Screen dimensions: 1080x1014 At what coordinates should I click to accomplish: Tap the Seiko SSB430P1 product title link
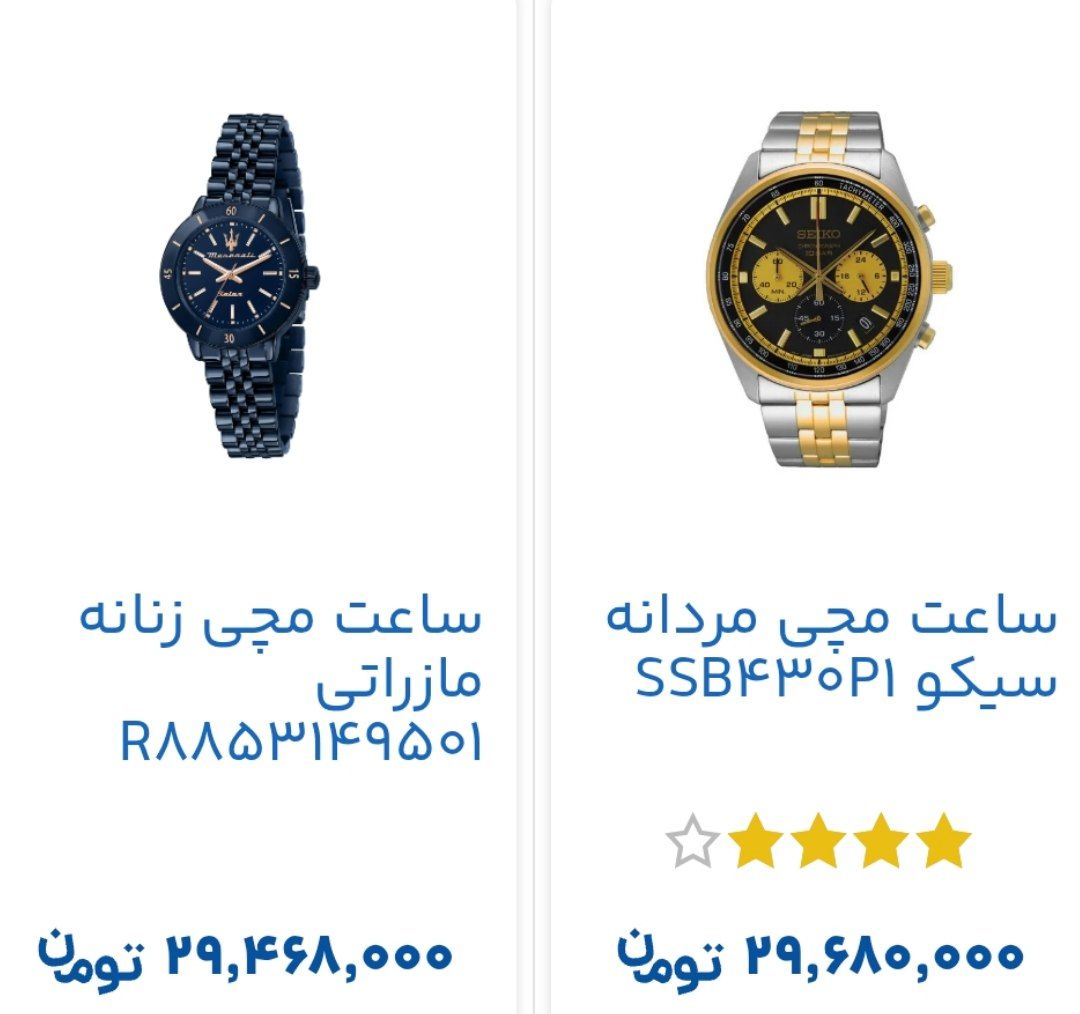tap(832, 648)
